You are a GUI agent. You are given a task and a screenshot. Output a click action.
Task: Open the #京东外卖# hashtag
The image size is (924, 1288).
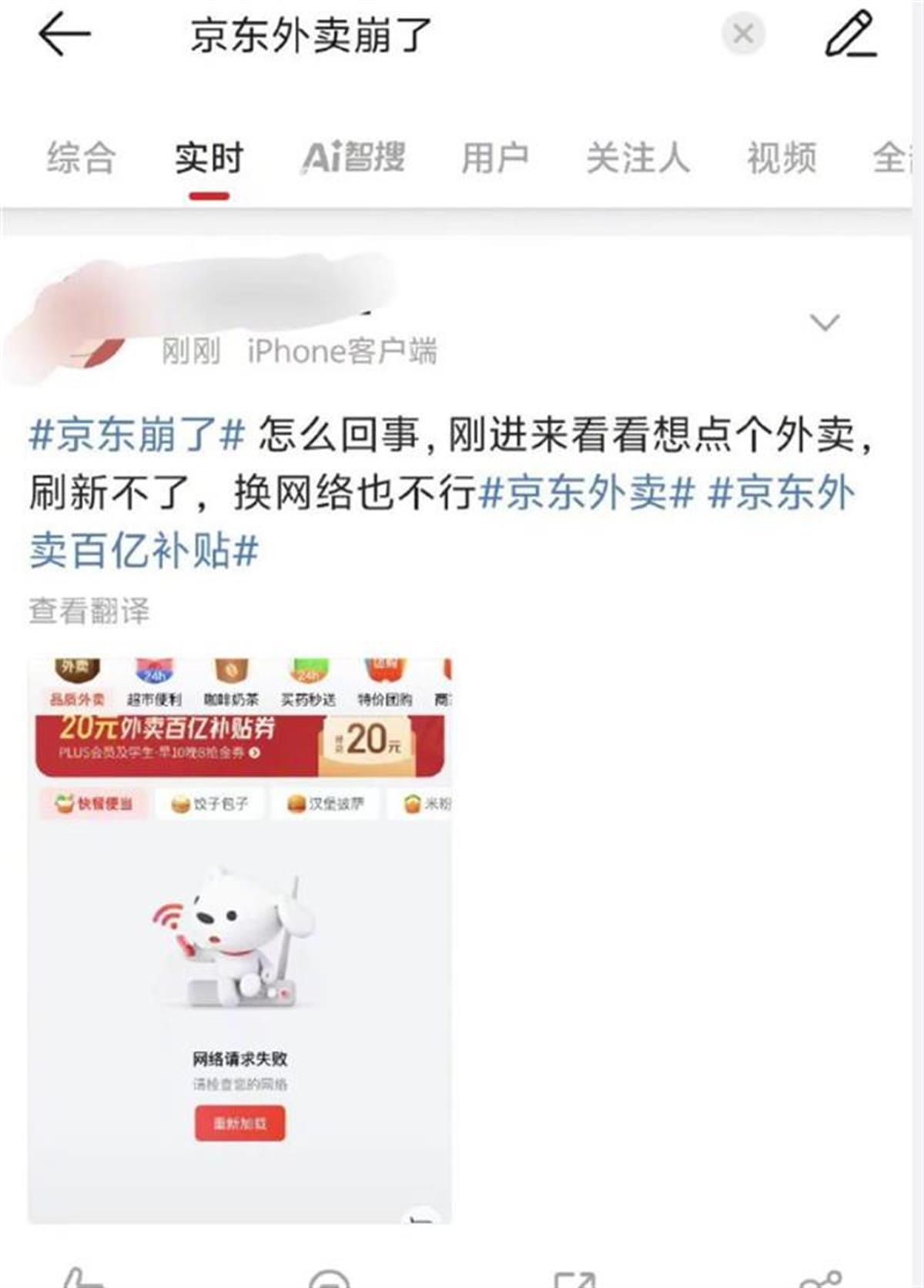pos(587,492)
